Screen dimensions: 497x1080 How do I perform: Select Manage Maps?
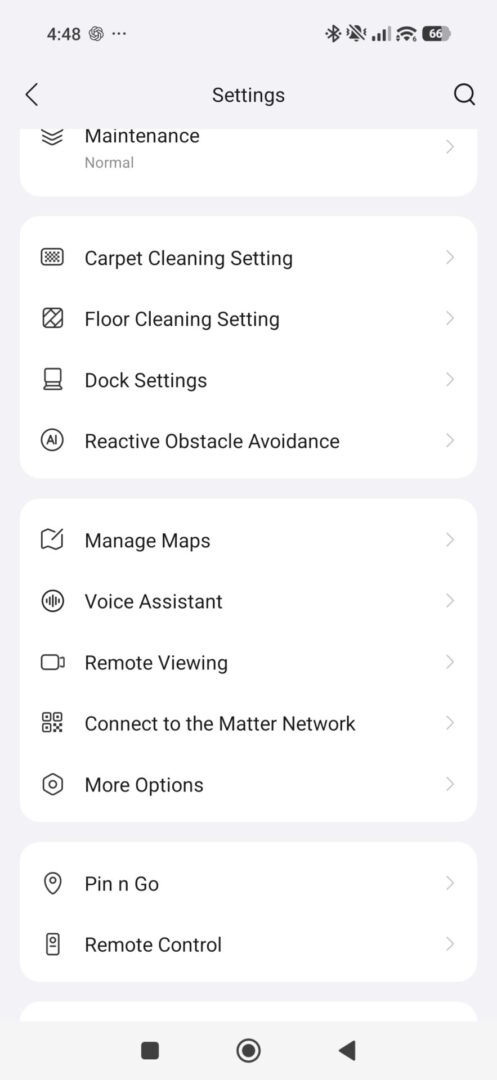[248, 541]
